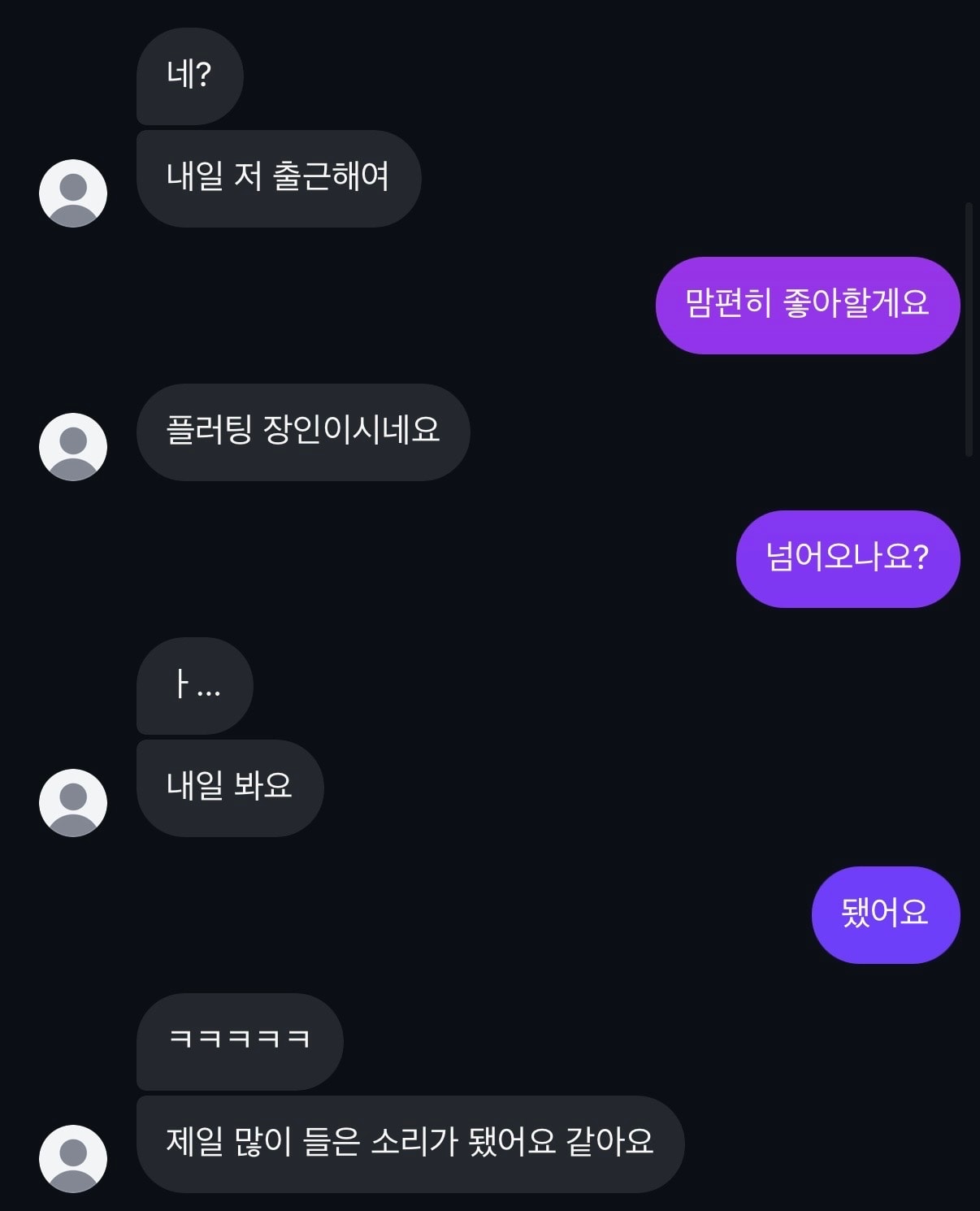Select the "네?" message bubble
Screen dimensions: 980x1211
coord(188,76)
